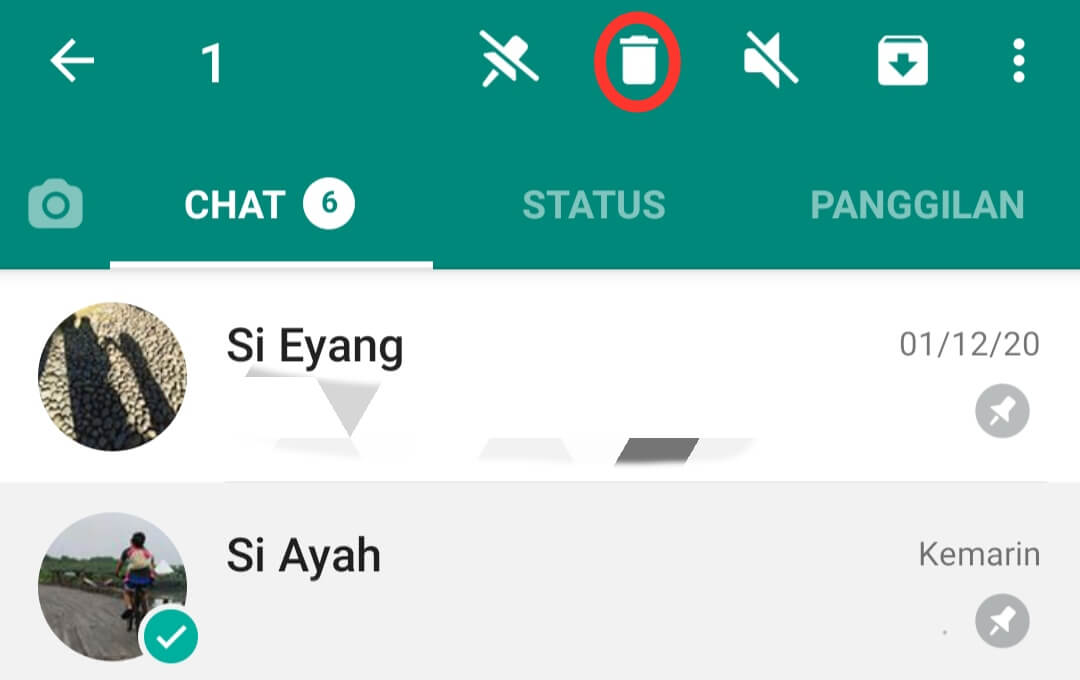This screenshot has height=680, width=1080.
Task: Switch to the STATUS tab
Action: [594, 205]
